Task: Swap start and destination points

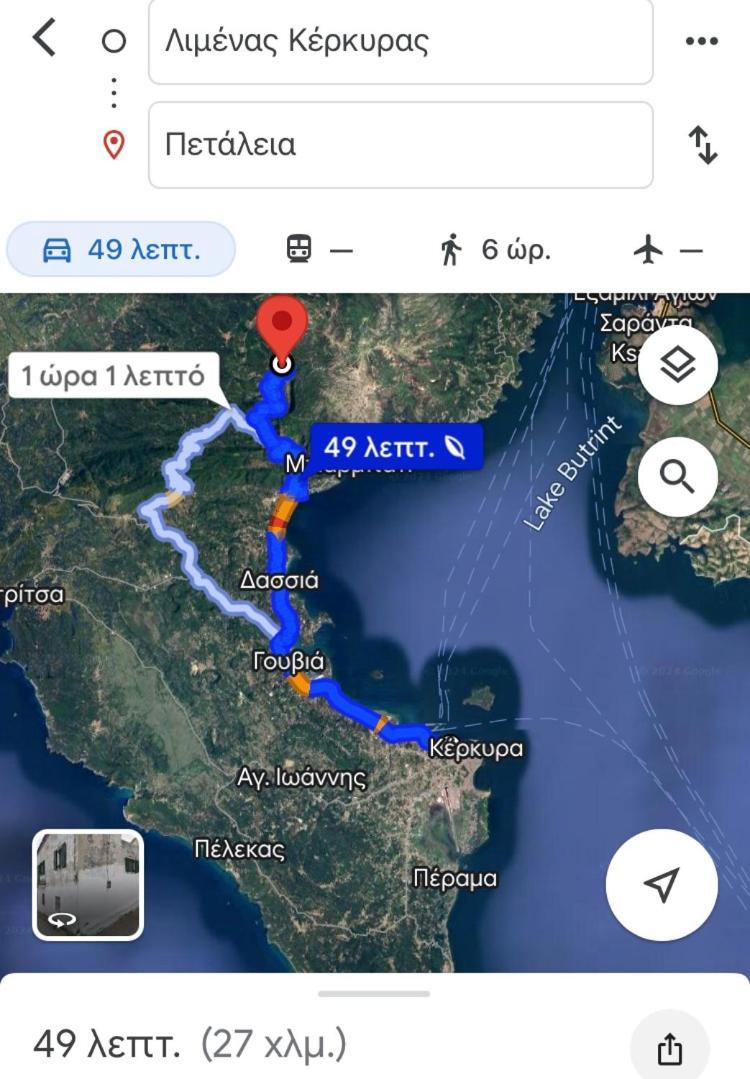Action: pos(704,146)
